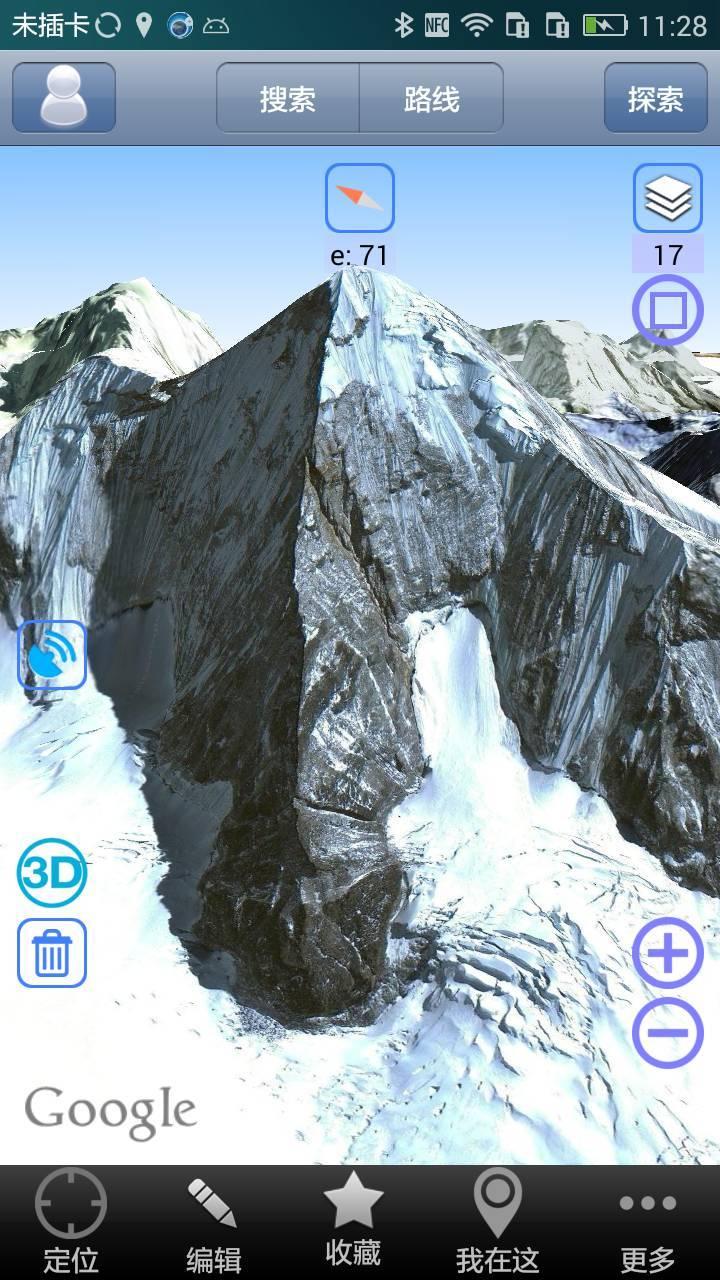Image resolution: width=720 pixels, height=1280 pixels.
Task: Open the 更多 more tab
Action: point(648,1222)
